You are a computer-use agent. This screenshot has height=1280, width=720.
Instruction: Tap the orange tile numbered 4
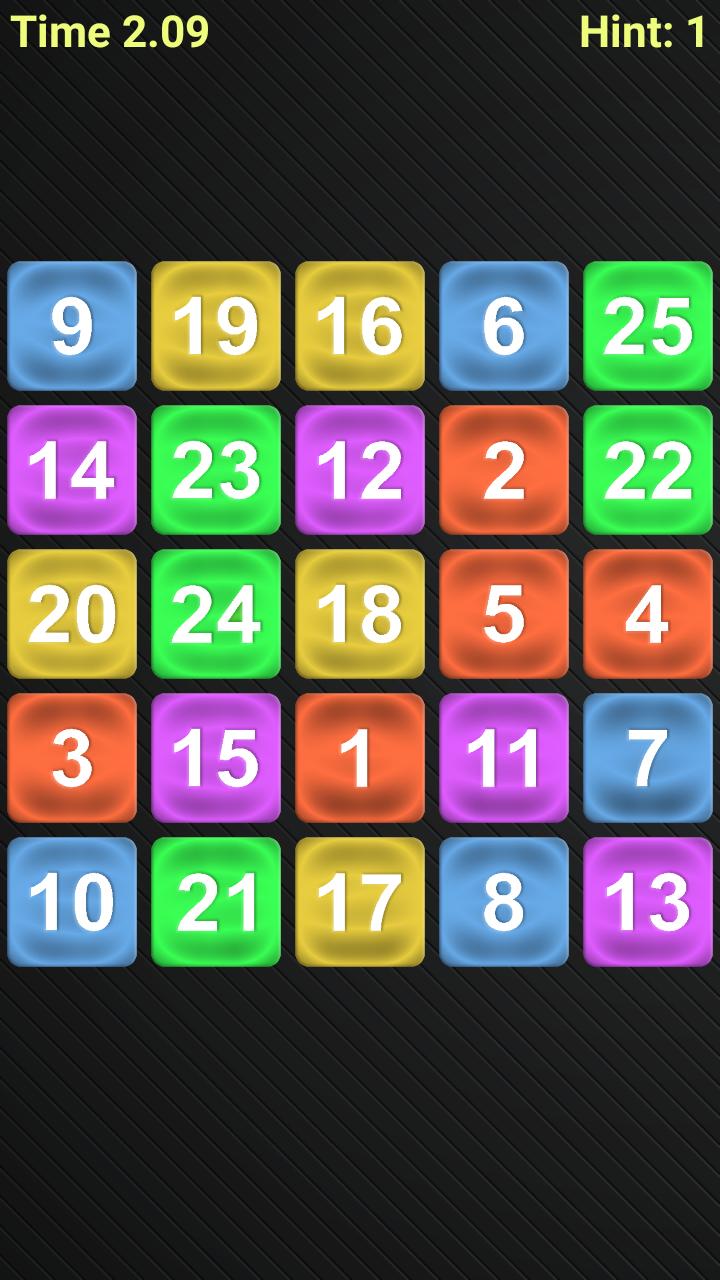point(648,614)
